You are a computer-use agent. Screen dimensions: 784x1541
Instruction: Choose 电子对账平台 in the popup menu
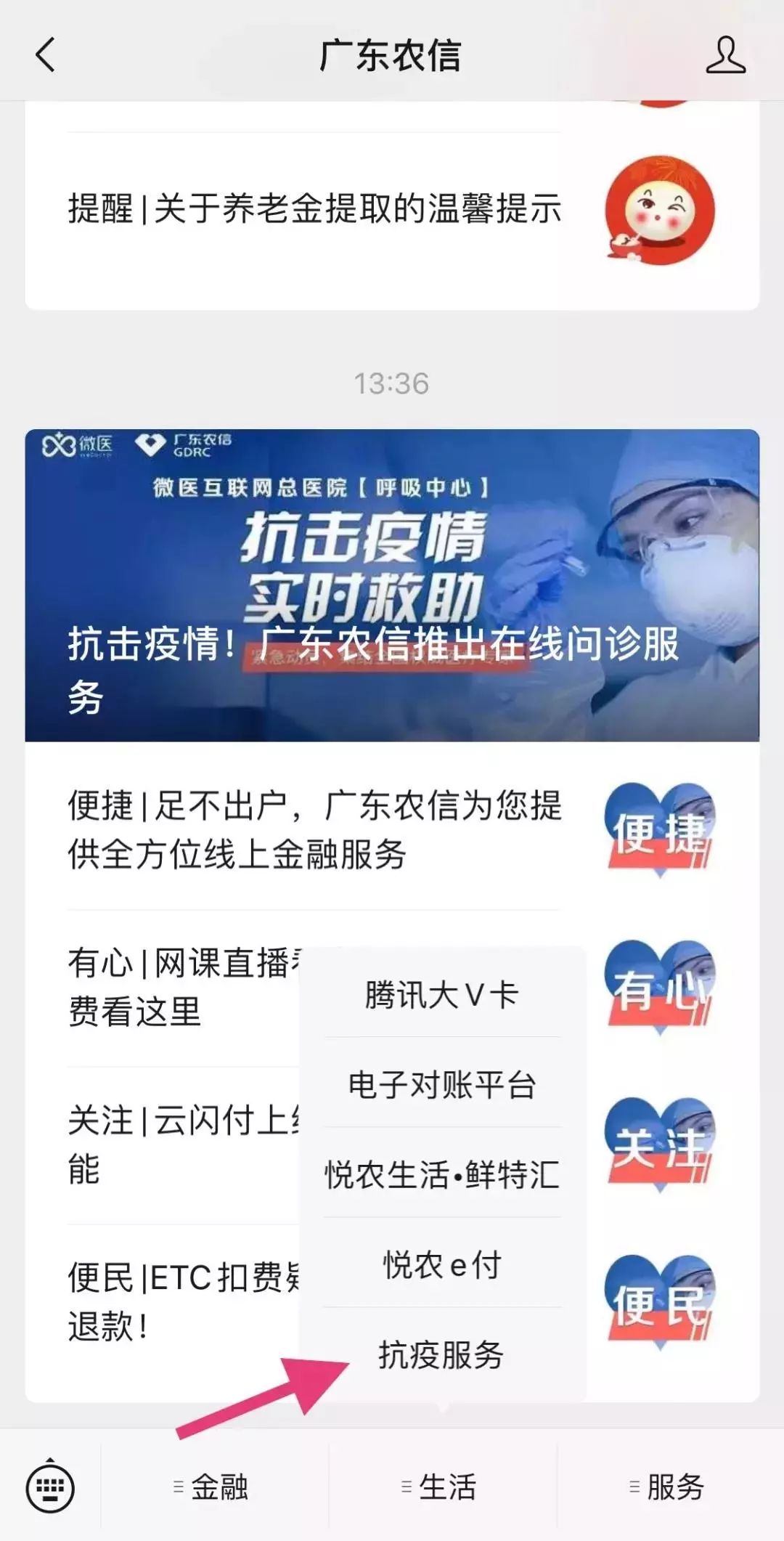click(441, 1085)
